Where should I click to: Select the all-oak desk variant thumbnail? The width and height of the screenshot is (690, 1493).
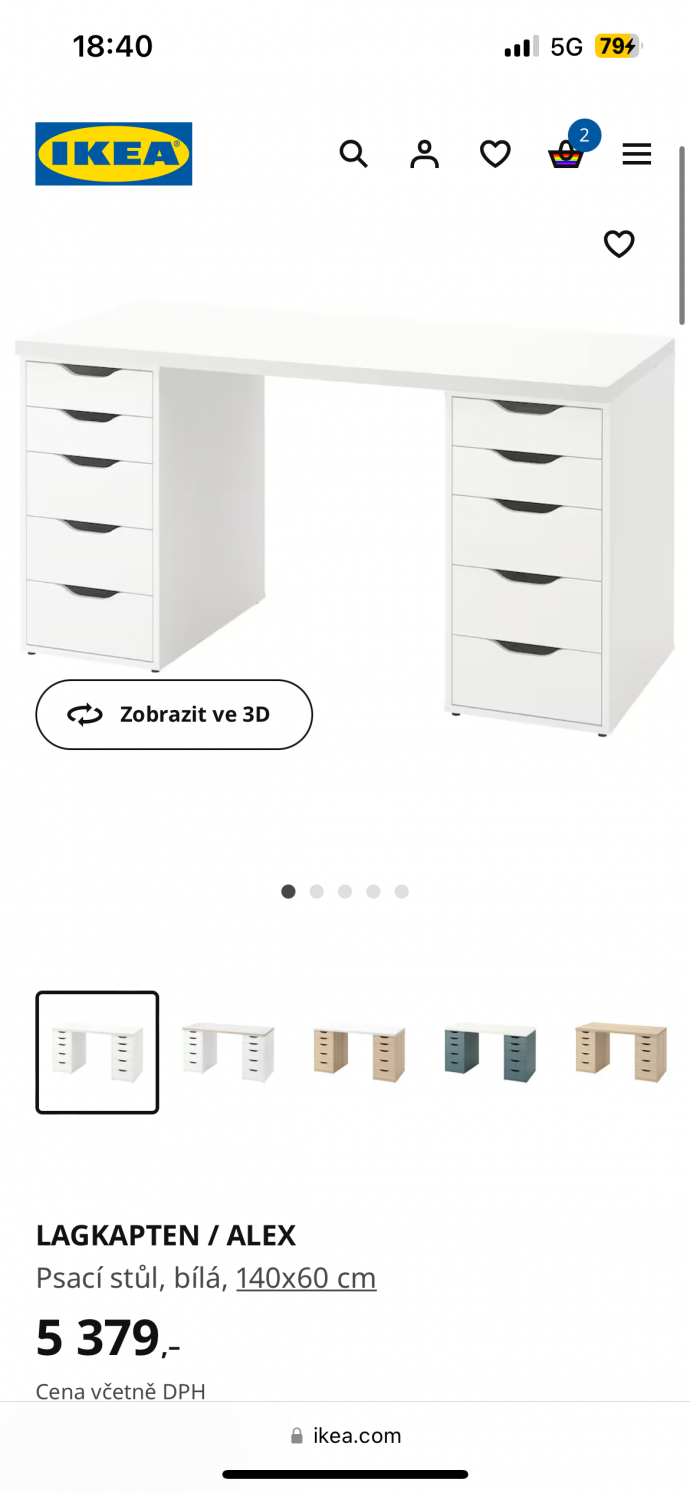point(620,1052)
